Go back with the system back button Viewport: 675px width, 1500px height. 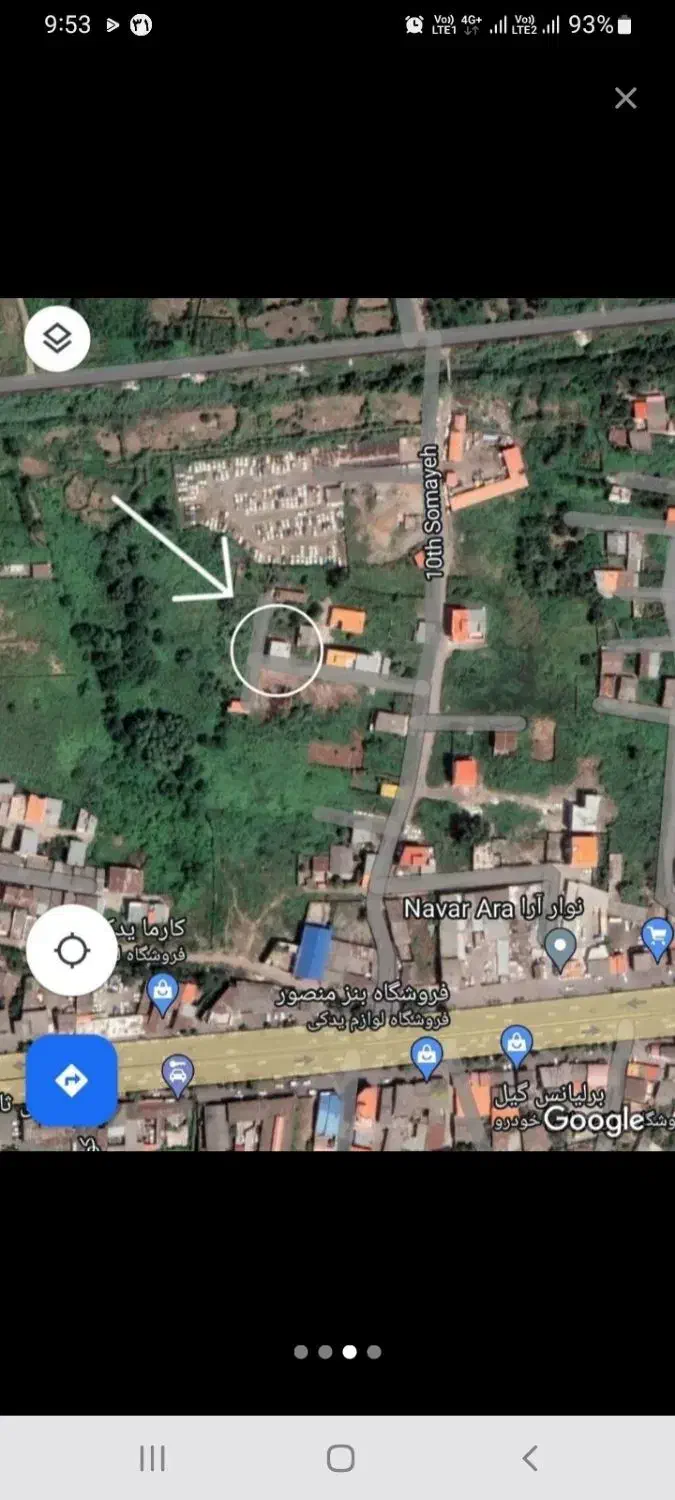(530, 1458)
